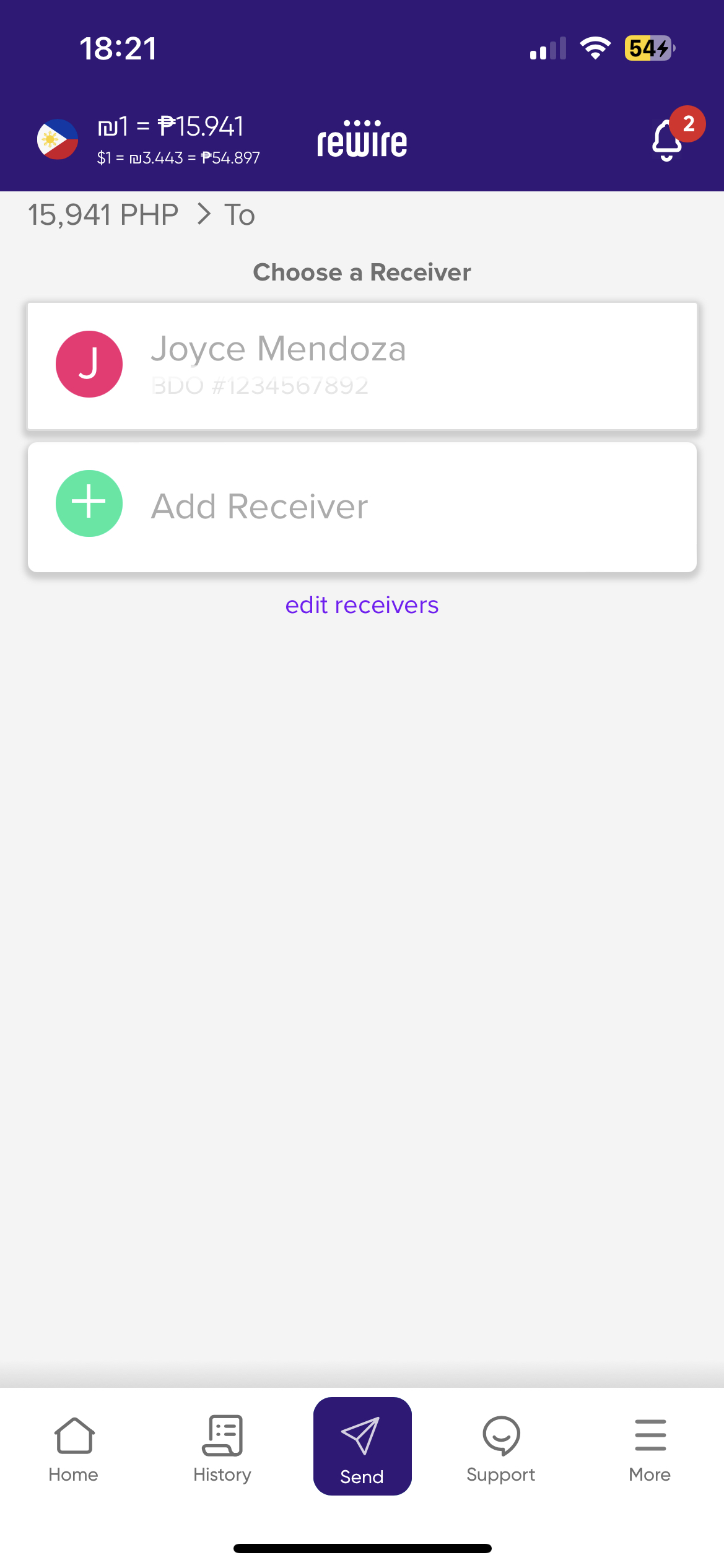Open the Send tab

362,1447
